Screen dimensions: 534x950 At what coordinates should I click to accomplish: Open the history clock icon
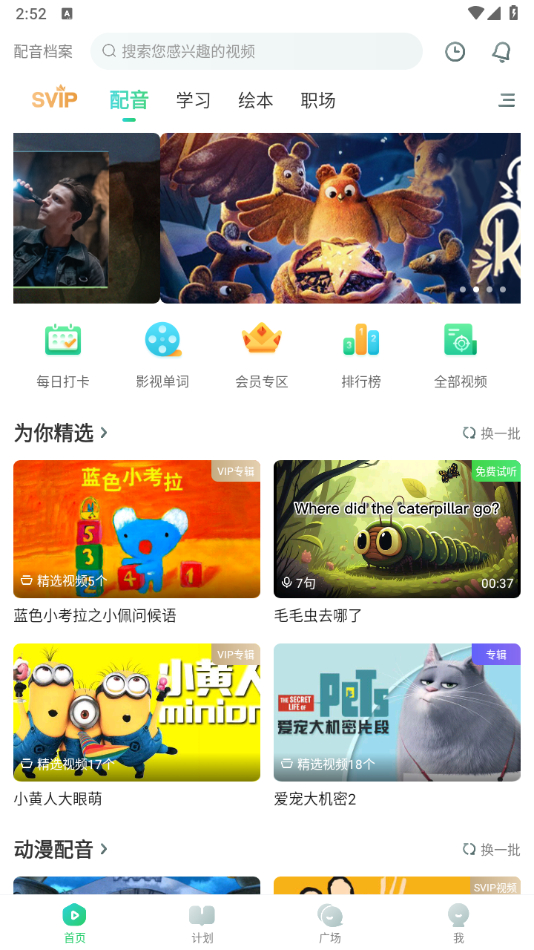455,52
